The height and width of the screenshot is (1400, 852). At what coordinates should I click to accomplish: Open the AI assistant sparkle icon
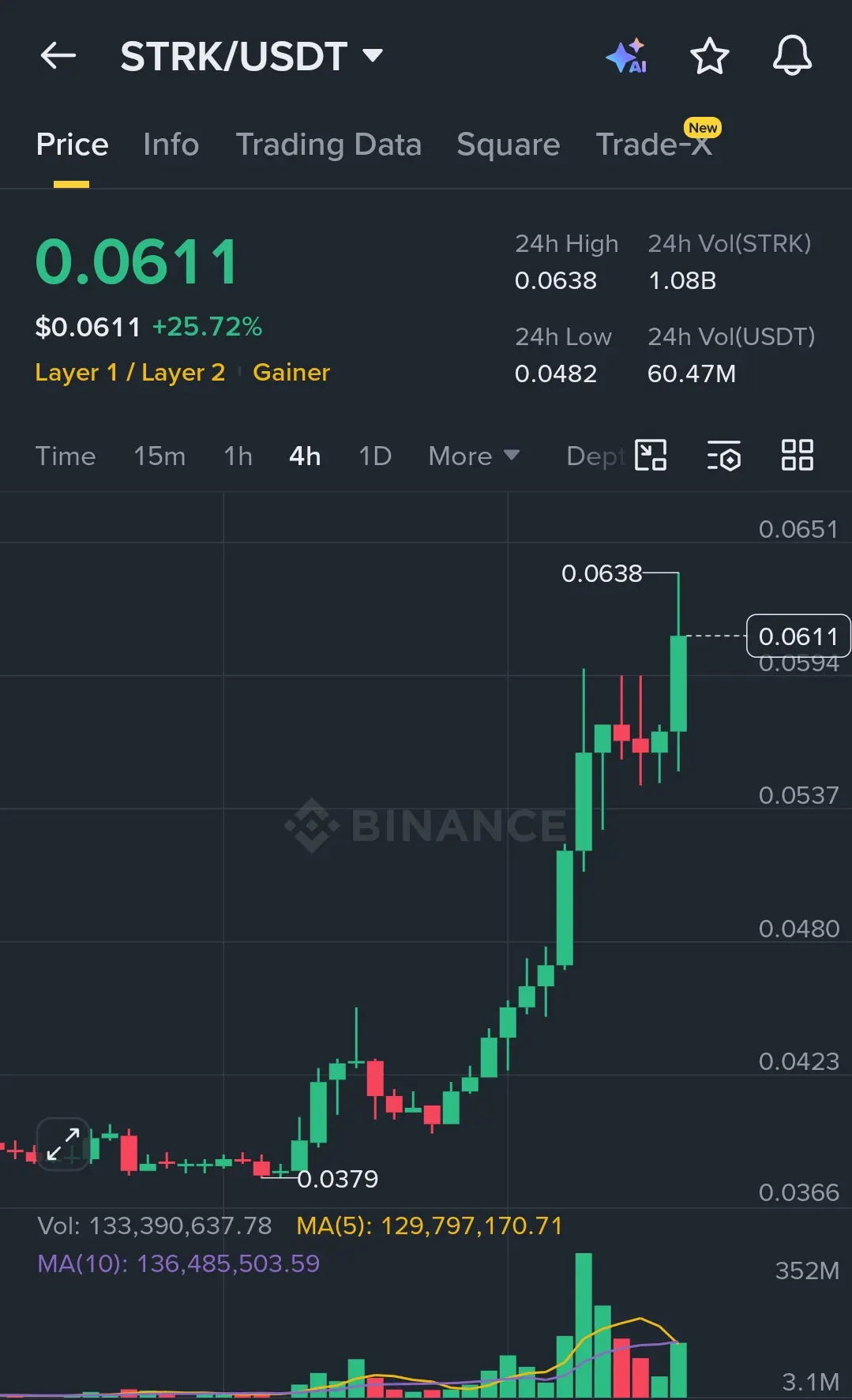tap(627, 56)
